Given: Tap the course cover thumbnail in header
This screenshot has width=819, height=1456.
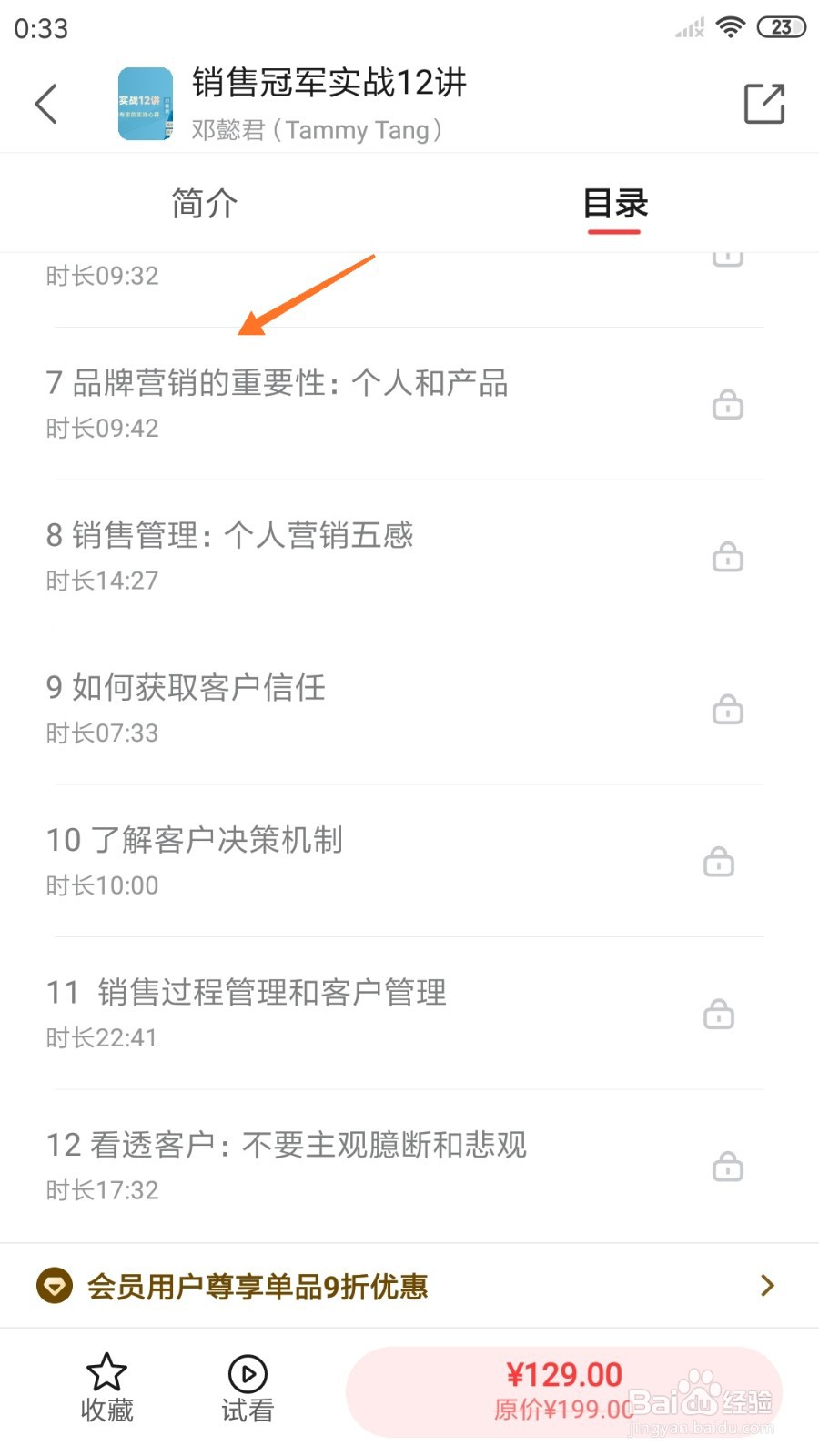Looking at the screenshot, I should [x=146, y=104].
